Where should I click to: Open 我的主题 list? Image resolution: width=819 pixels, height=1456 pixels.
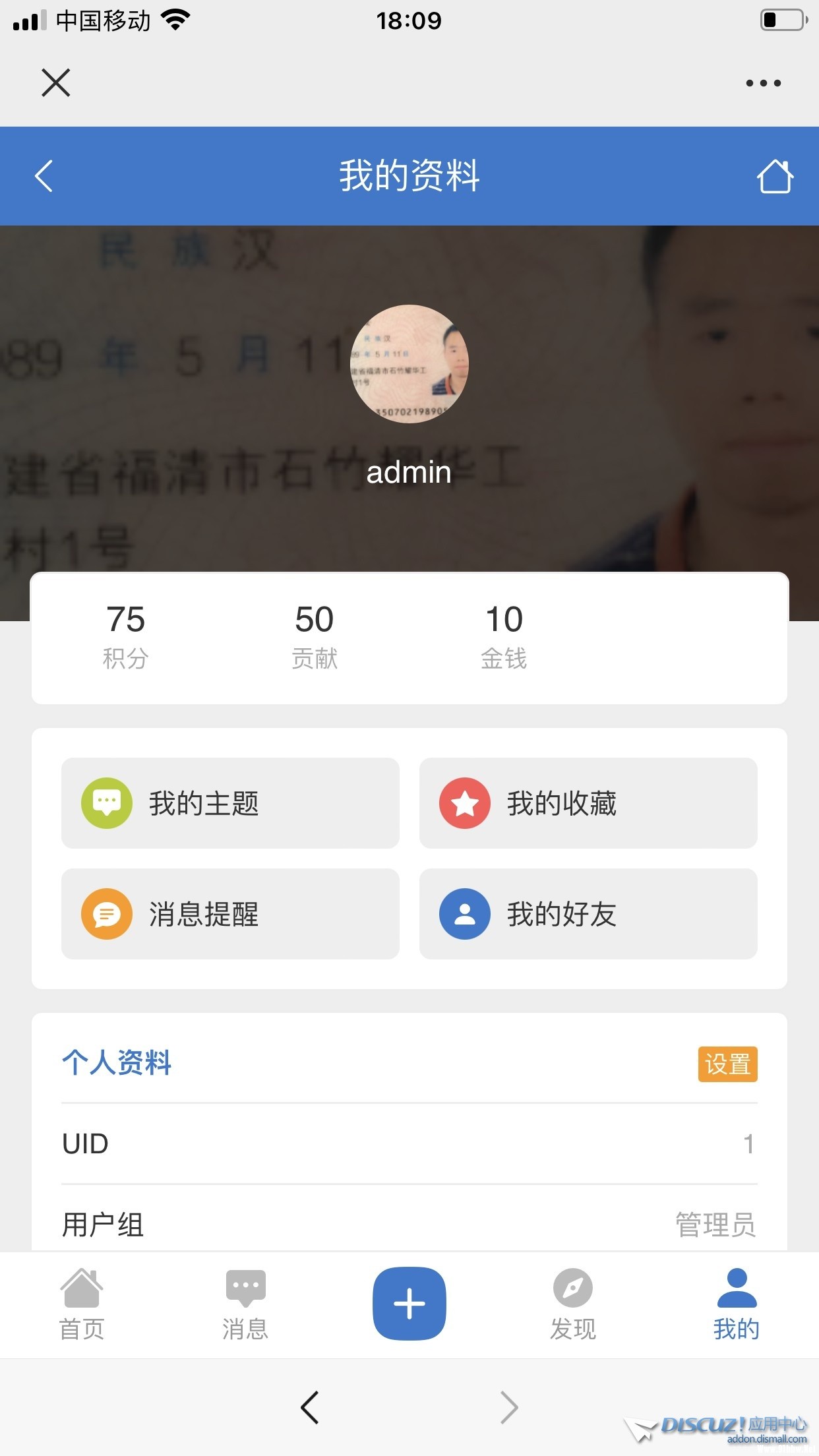tap(230, 803)
